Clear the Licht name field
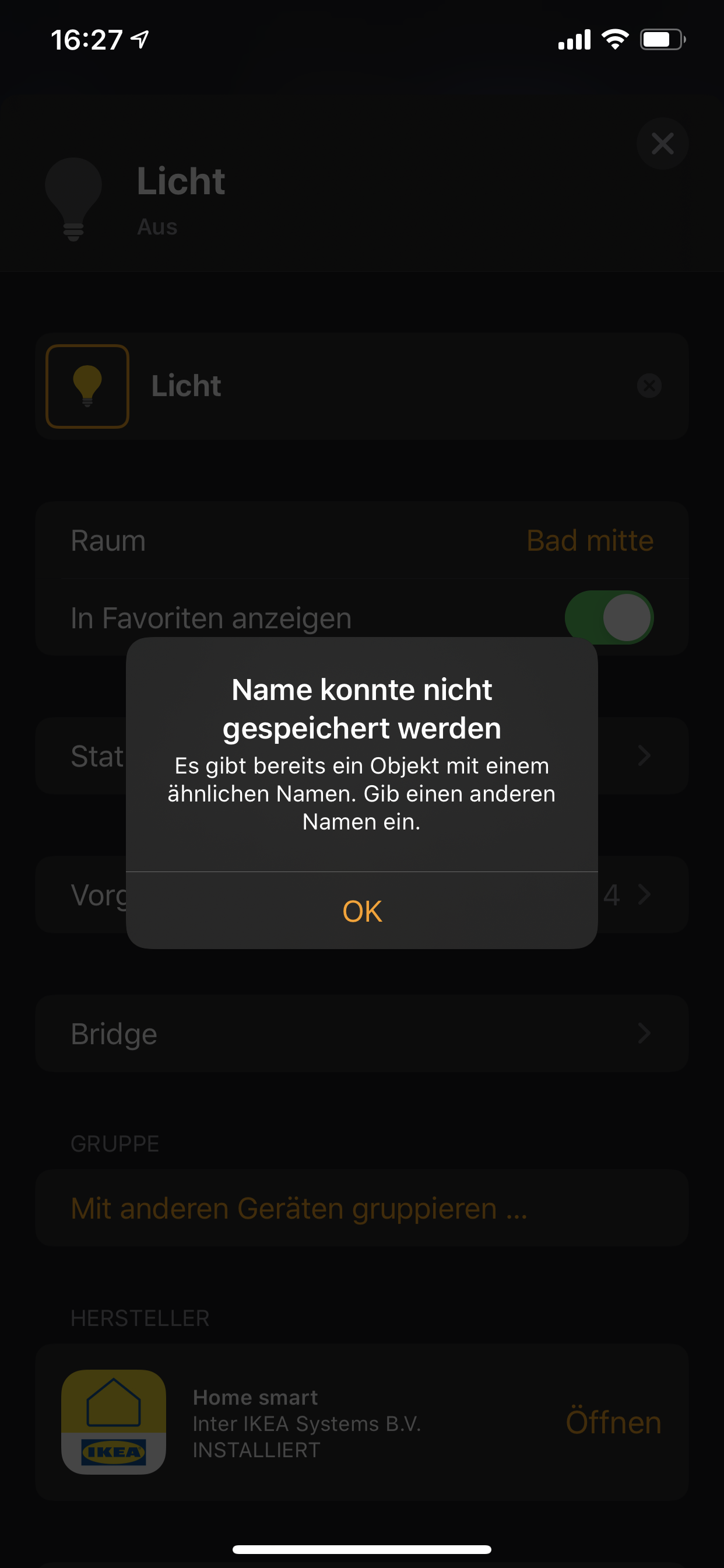Screen dimensions: 724x1568 (x=649, y=386)
